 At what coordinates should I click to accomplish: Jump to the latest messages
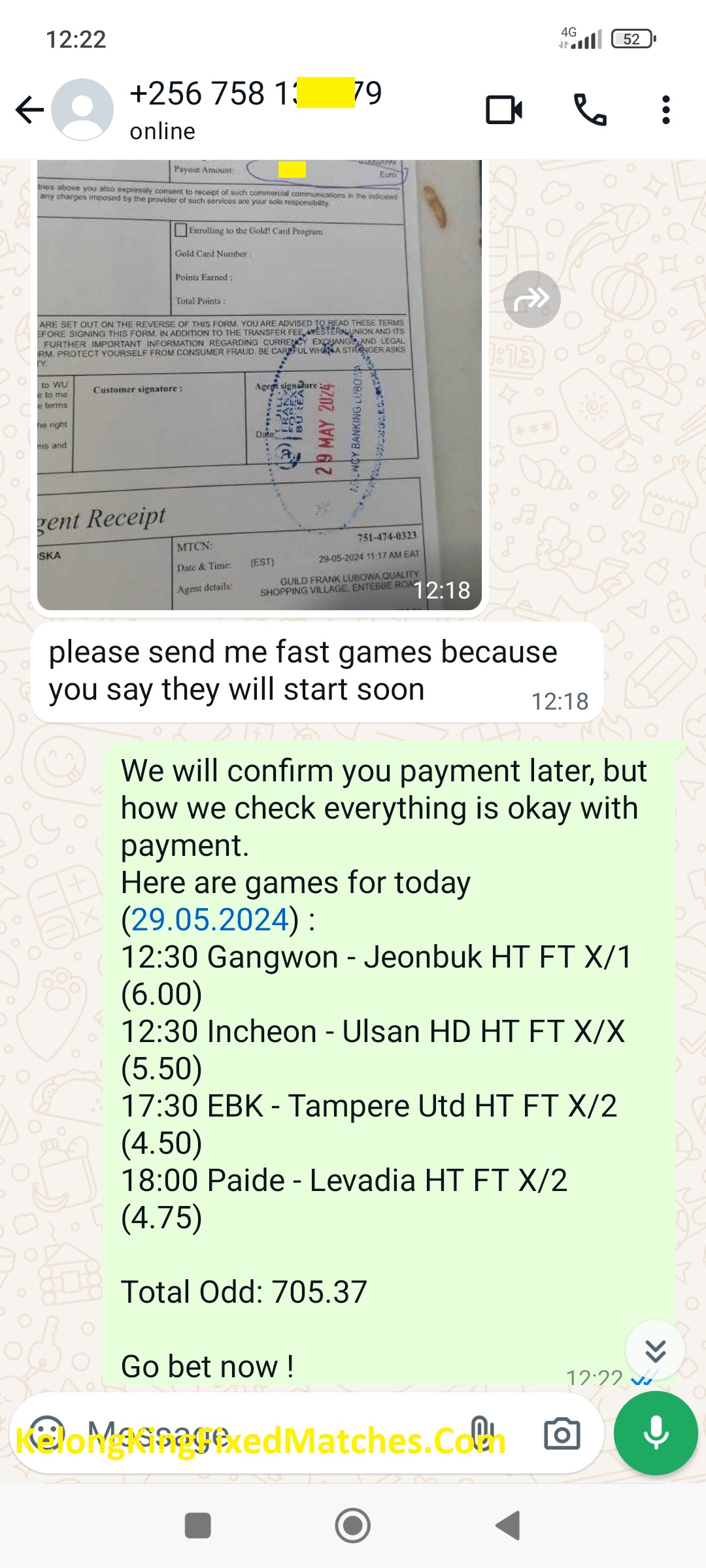coord(654,1350)
